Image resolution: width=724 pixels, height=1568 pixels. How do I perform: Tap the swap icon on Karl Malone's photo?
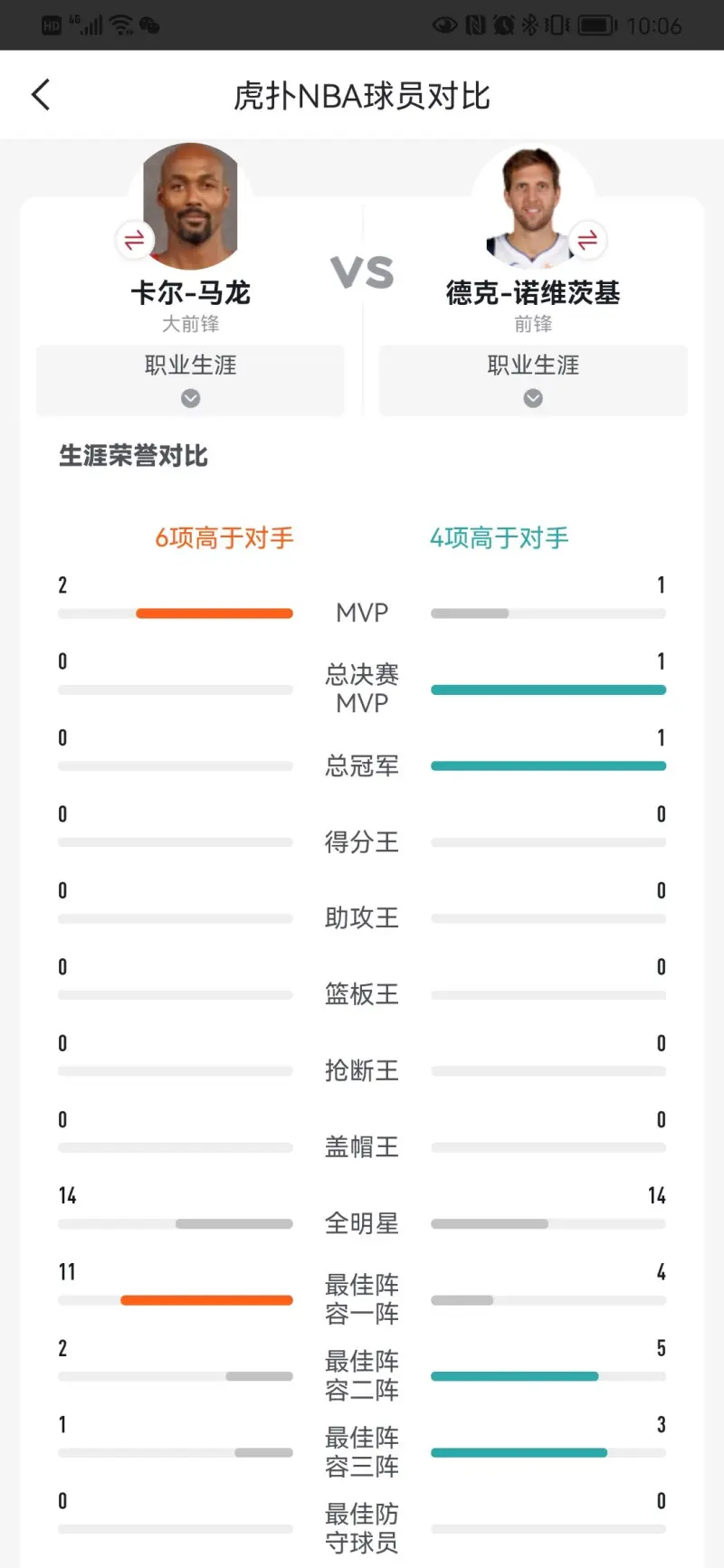pyautogui.click(x=134, y=240)
